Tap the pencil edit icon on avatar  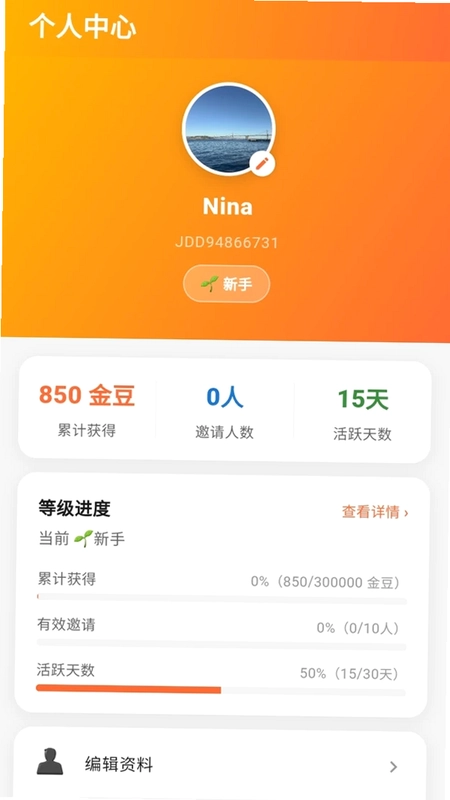pyautogui.click(x=262, y=164)
